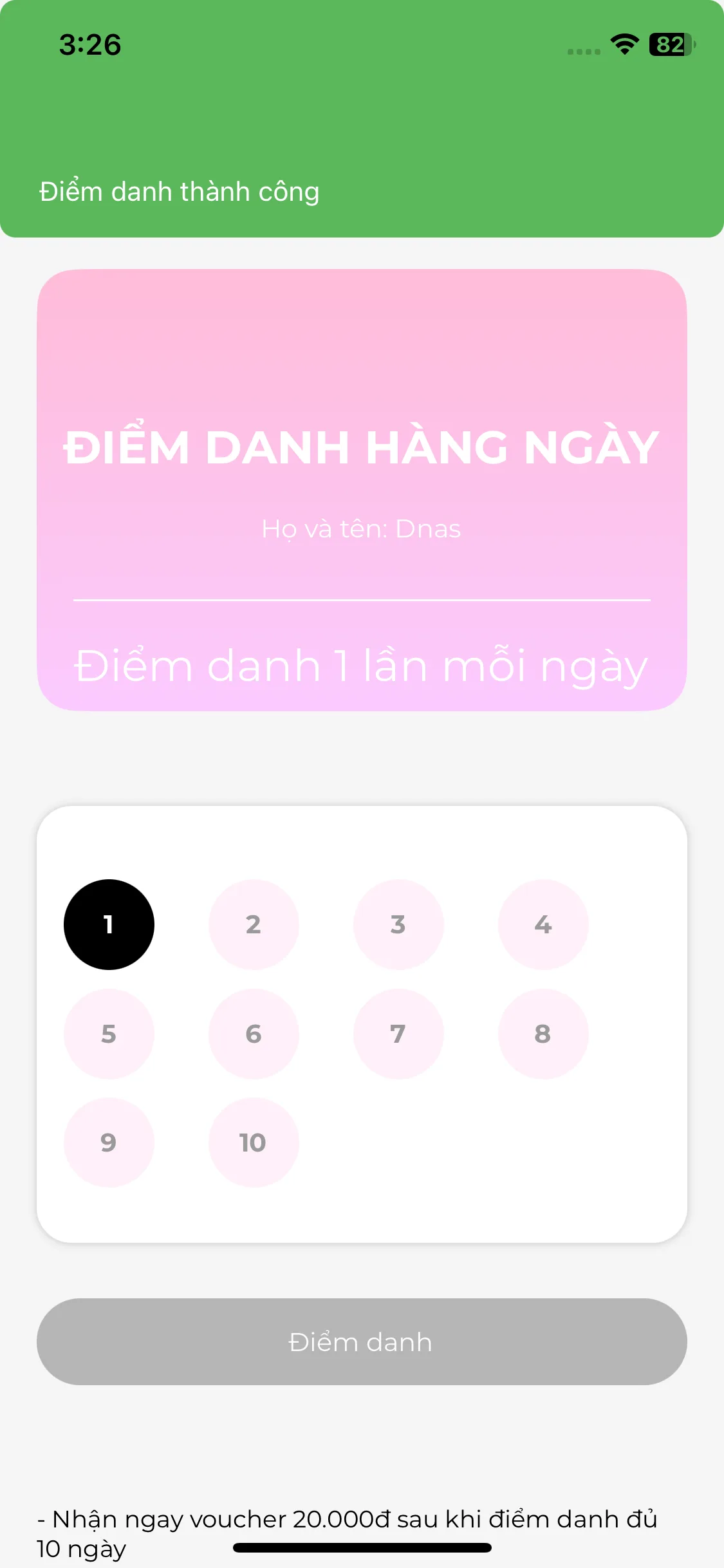Tap the name text Họ và tên: Dnas
Screen dimensions: 724x1568
tap(362, 529)
